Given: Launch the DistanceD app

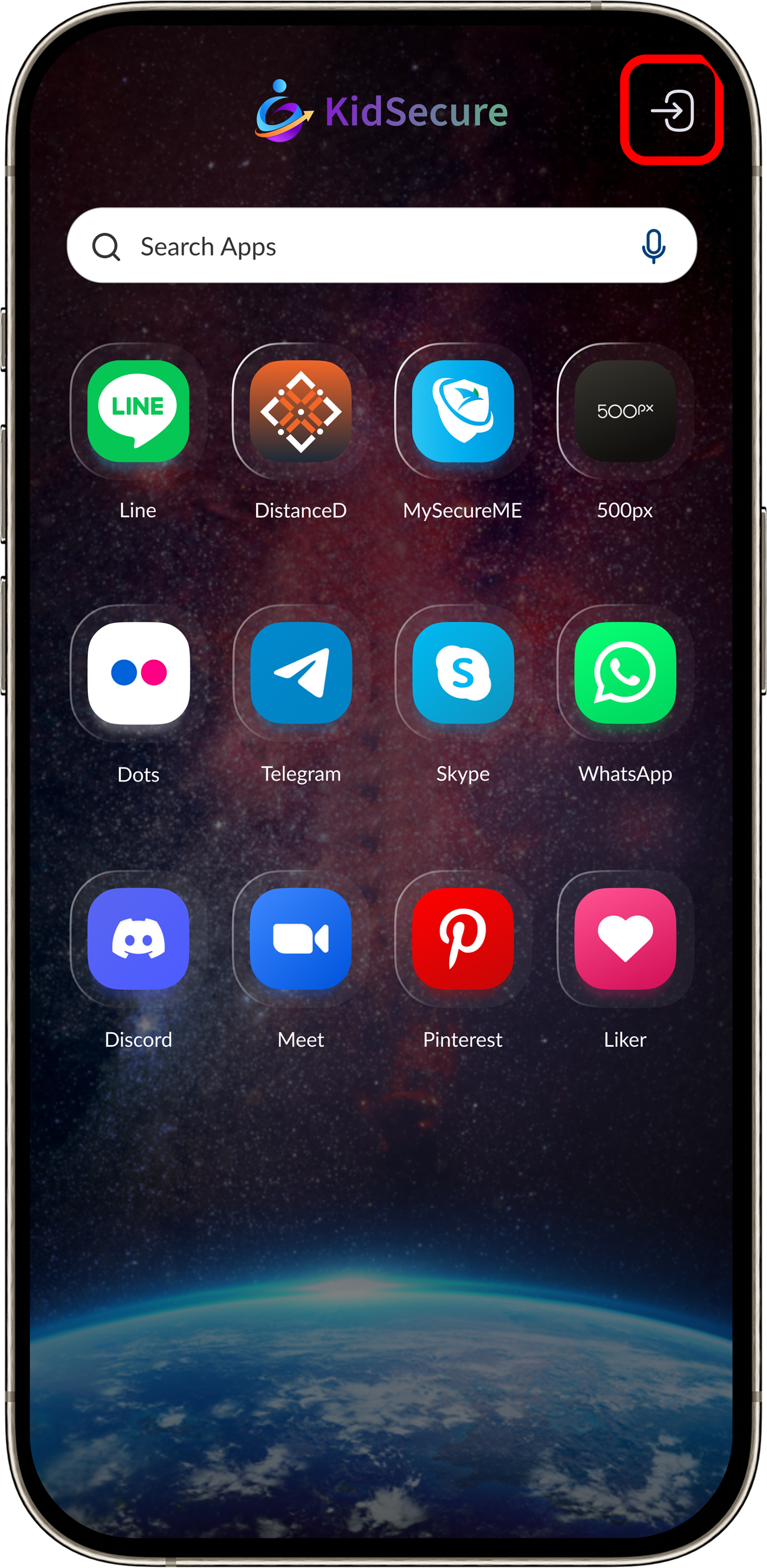Looking at the screenshot, I should 301,412.
